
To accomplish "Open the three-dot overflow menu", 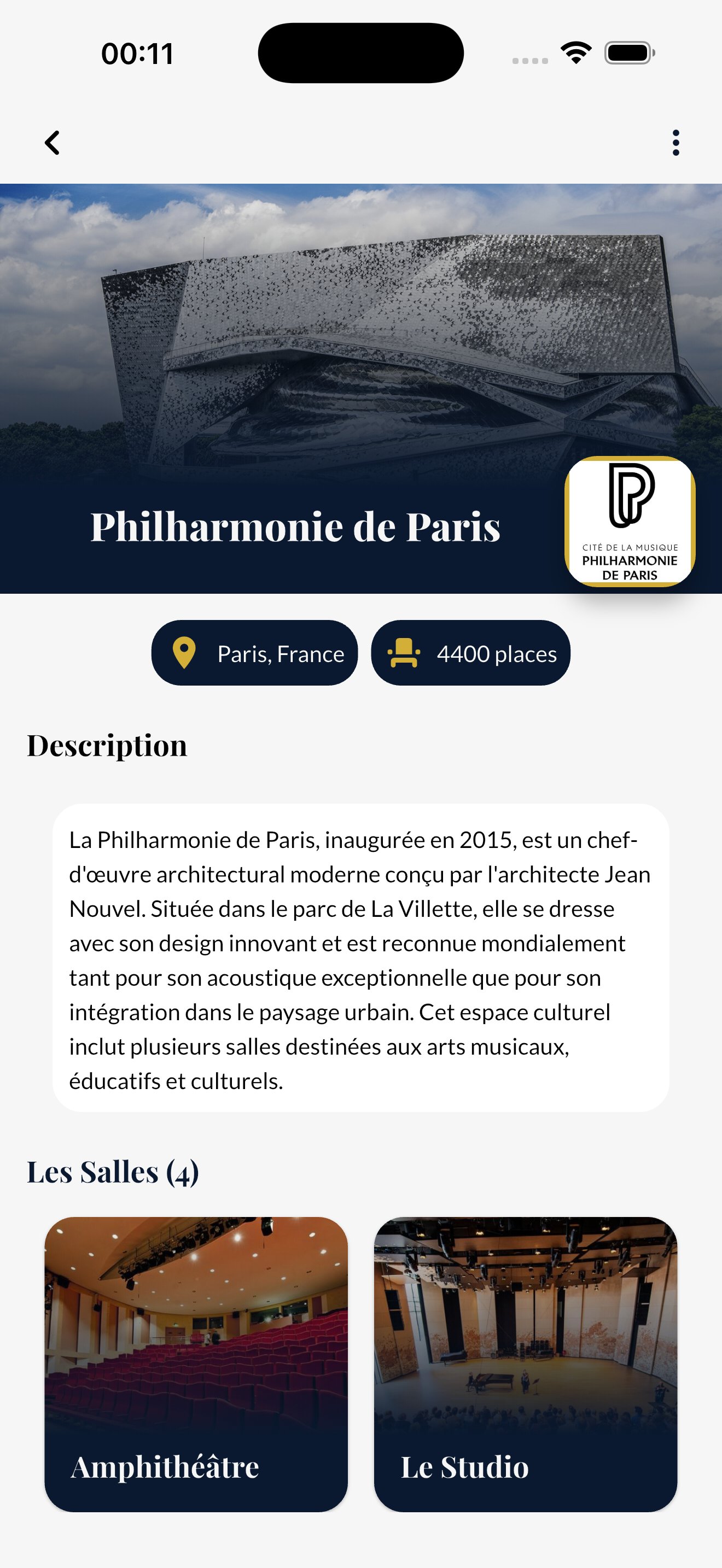I will click(x=676, y=143).
